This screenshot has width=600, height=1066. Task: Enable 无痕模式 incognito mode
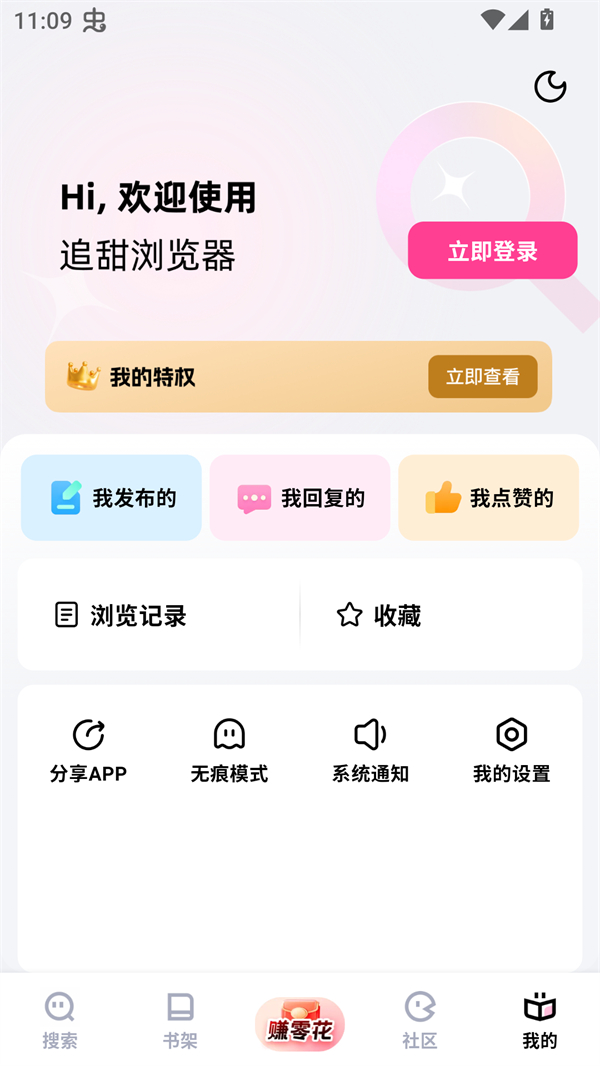tap(229, 750)
